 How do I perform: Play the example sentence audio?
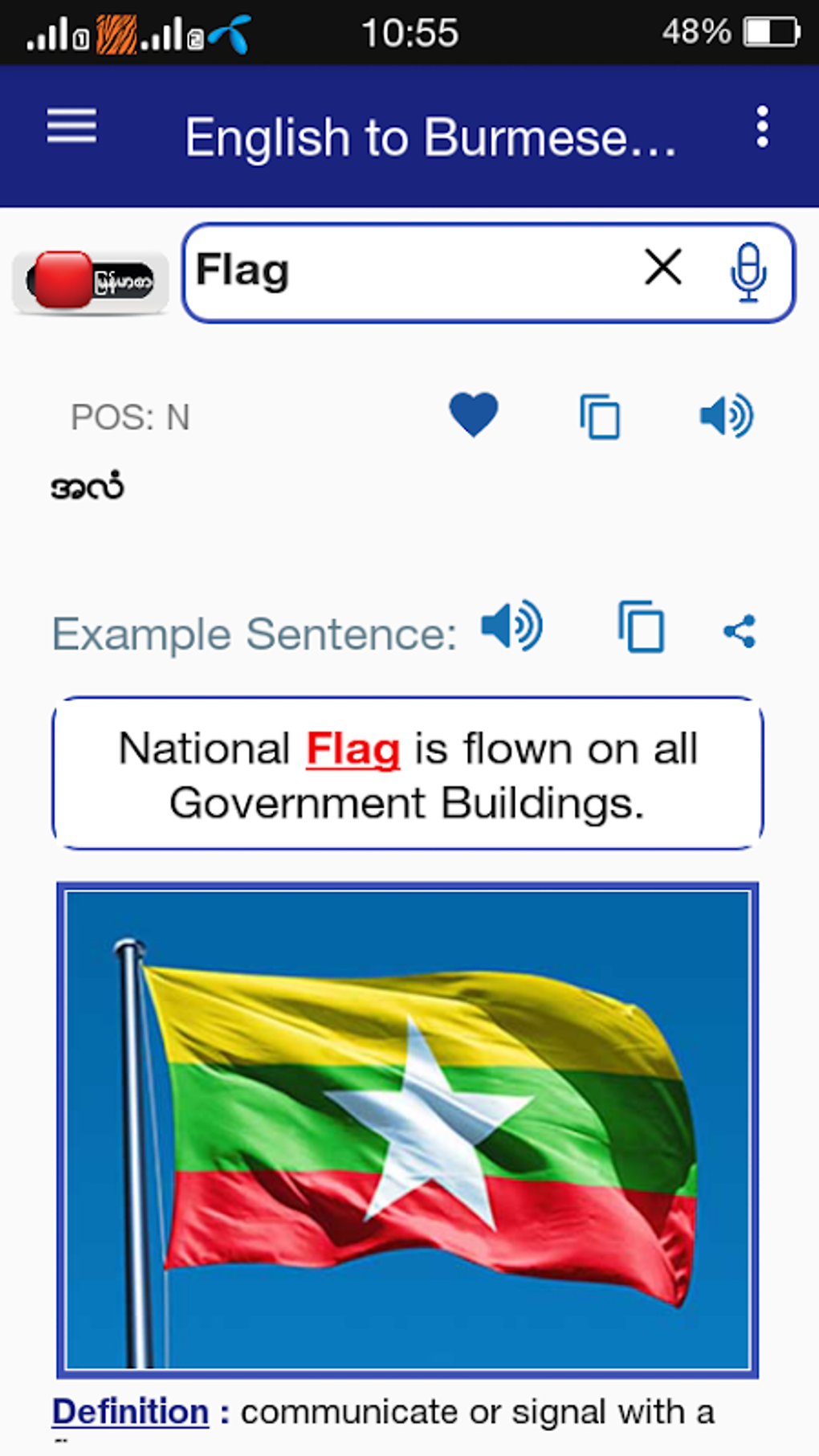coord(511,630)
